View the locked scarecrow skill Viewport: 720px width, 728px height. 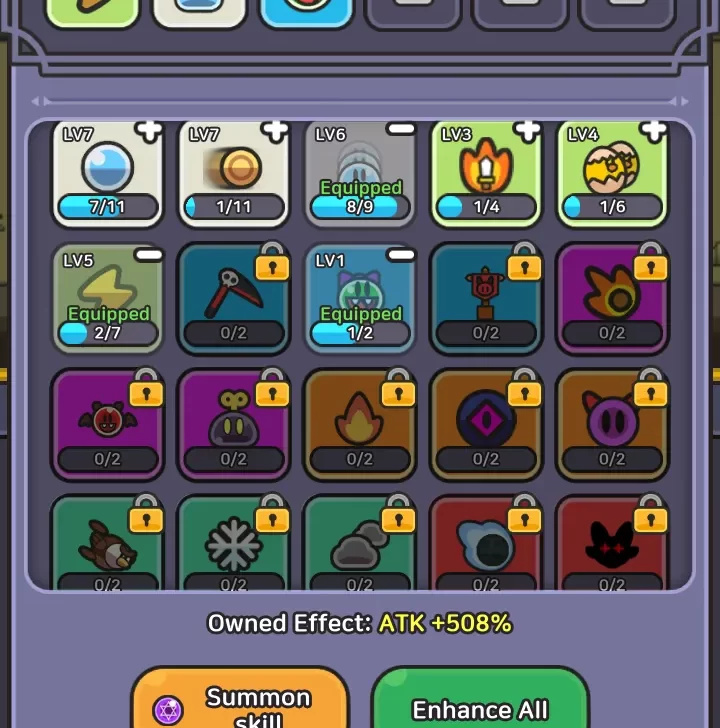tap(486, 297)
